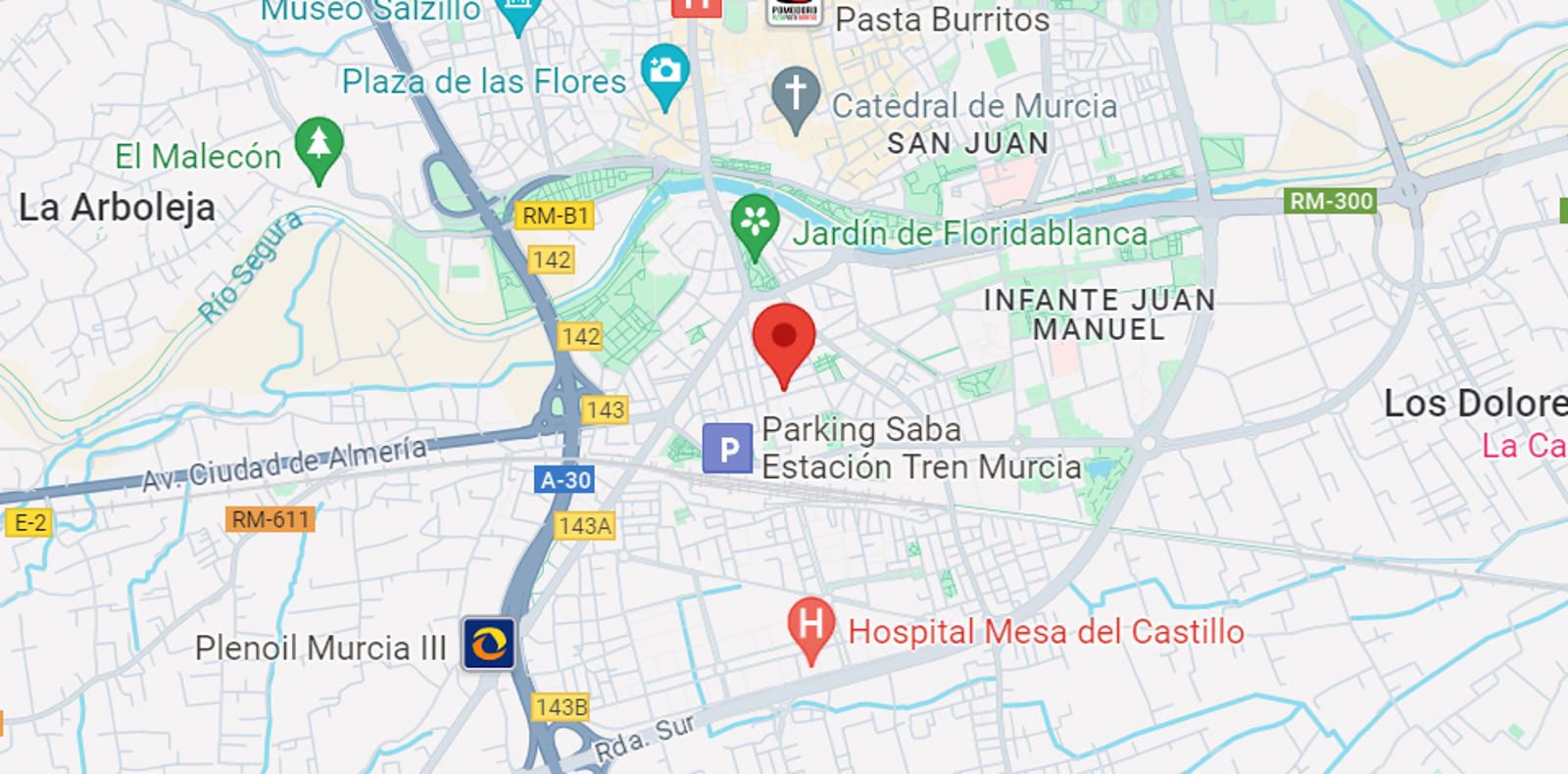Open the Catedral de Murcia marker
Screen dimensions: 1568x774
tap(796, 96)
